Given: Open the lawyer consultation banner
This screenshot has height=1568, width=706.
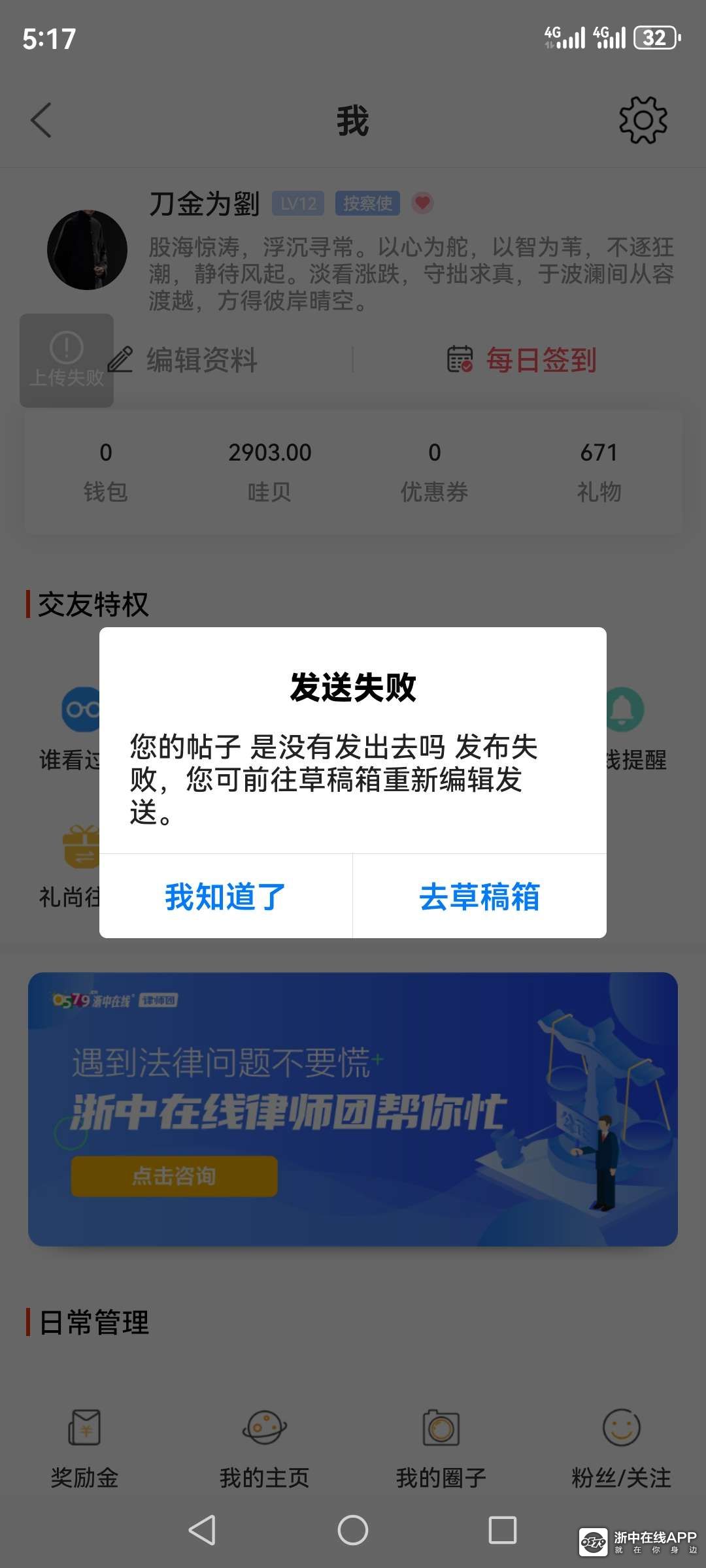Looking at the screenshot, I should [x=353, y=1109].
